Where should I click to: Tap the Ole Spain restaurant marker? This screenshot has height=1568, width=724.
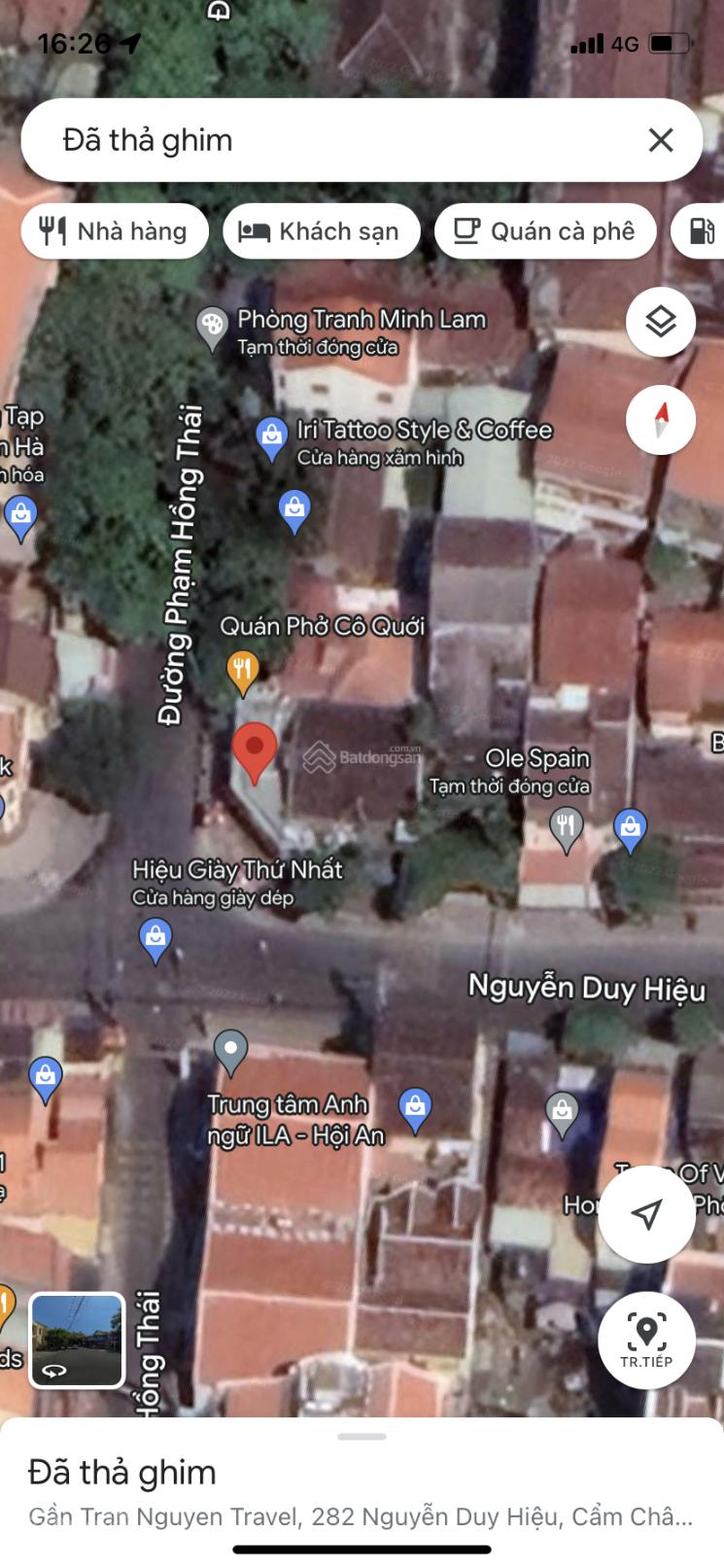click(x=566, y=830)
